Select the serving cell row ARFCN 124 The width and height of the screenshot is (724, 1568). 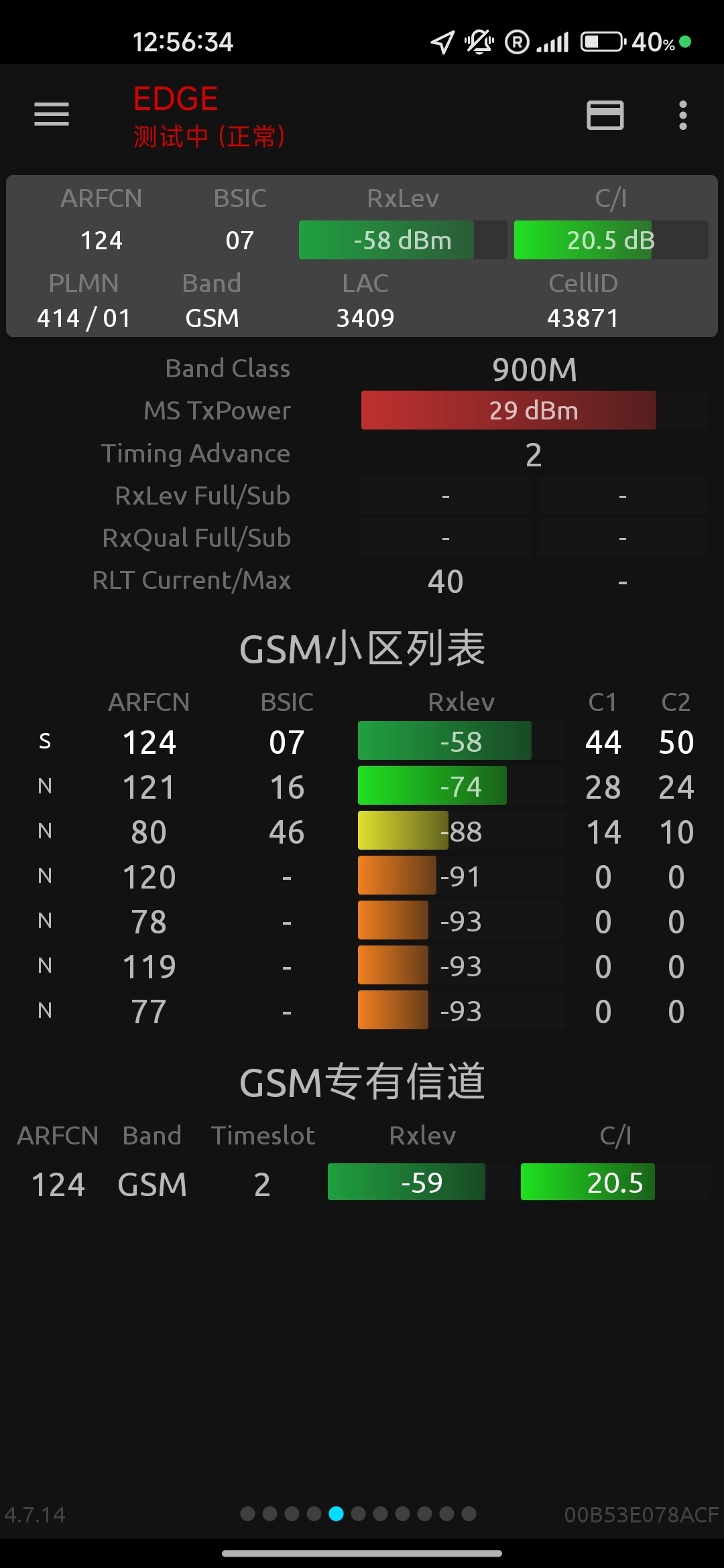[362, 742]
